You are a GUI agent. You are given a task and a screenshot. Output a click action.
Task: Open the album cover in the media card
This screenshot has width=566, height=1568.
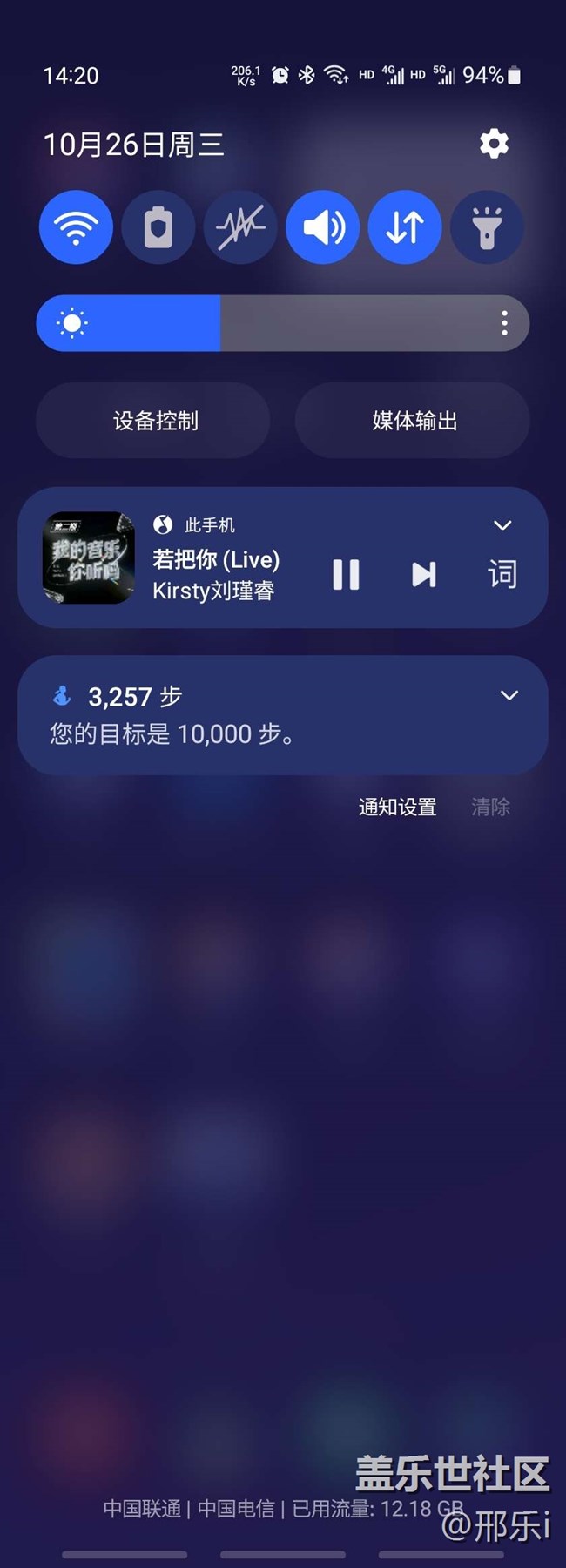[x=89, y=558]
